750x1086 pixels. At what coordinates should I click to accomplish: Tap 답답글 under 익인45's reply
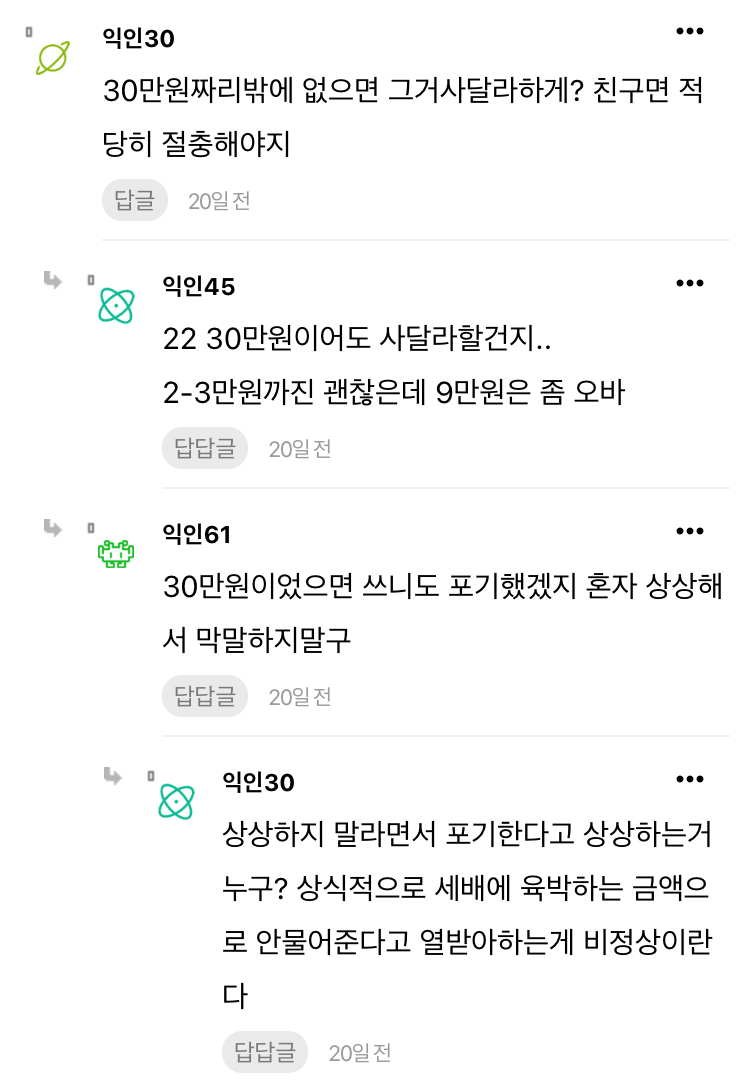pos(205,448)
